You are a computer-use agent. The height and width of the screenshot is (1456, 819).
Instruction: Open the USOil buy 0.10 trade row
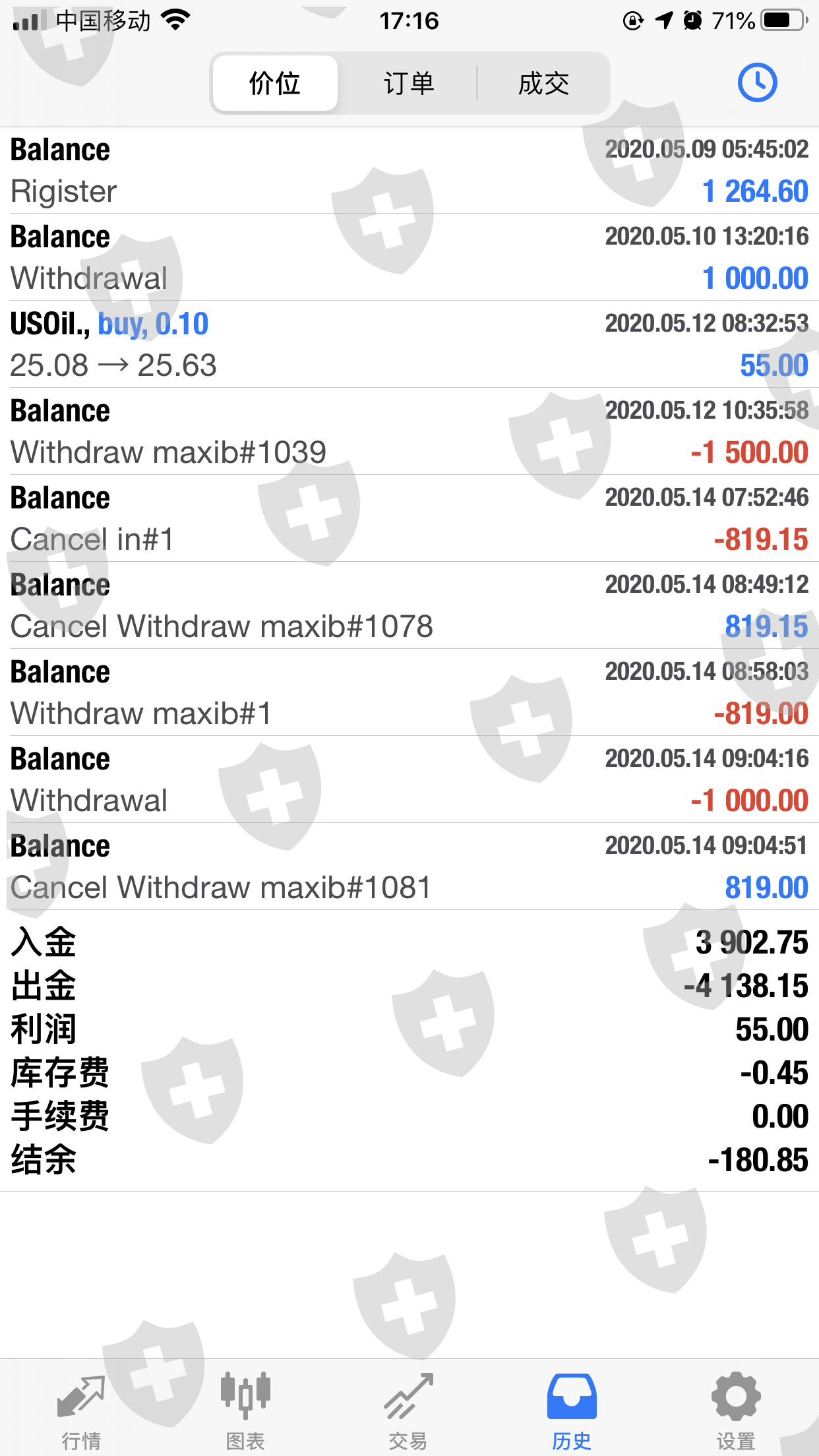click(409, 344)
